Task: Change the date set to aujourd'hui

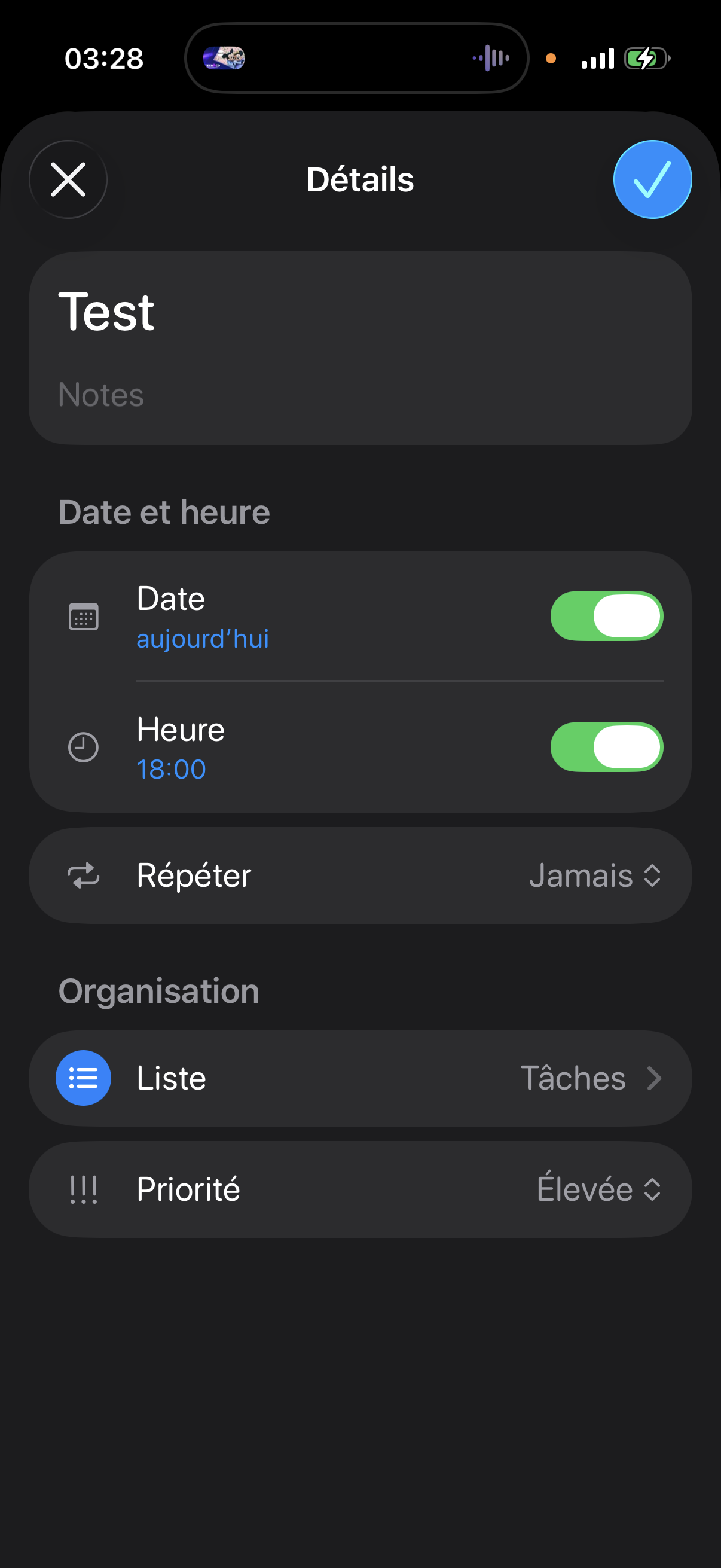Action: tap(203, 639)
